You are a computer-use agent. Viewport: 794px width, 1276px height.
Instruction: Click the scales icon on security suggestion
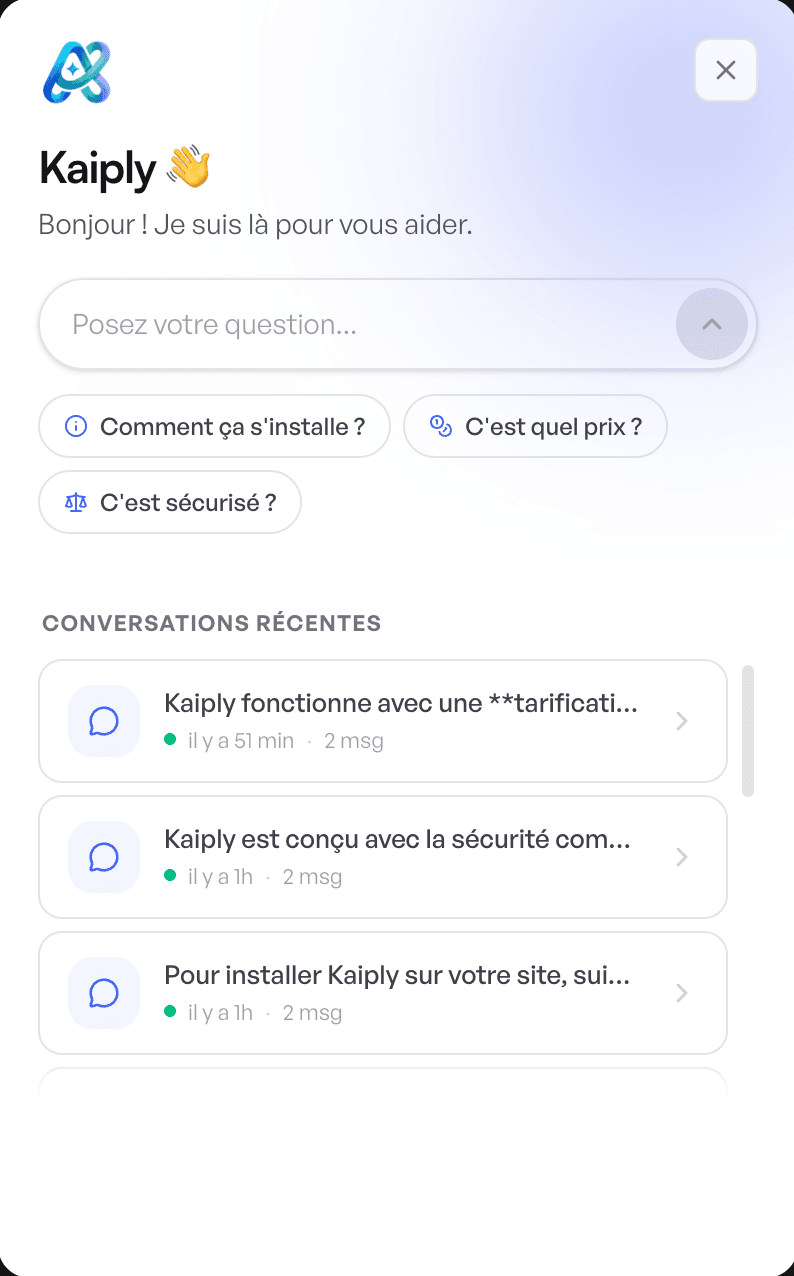pyautogui.click(x=76, y=502)
